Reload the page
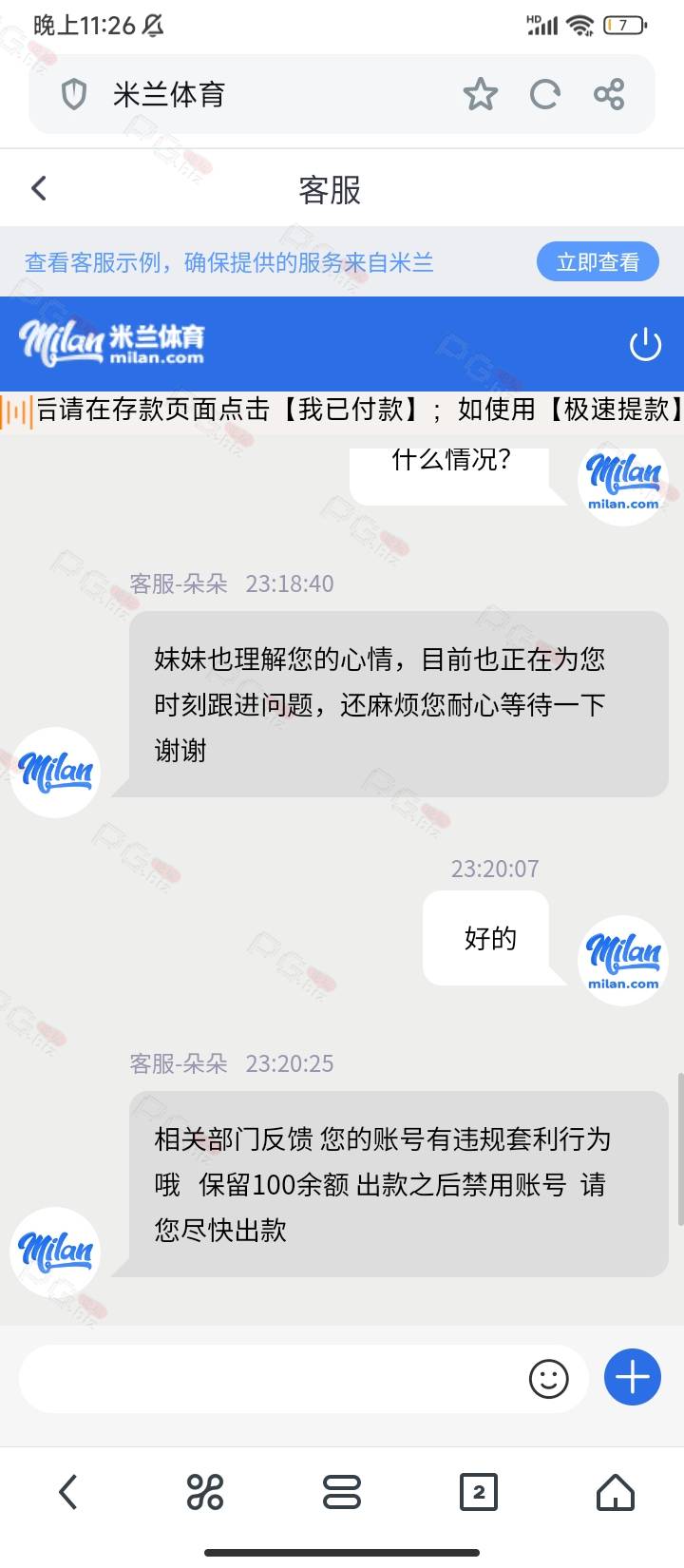The image size is (684, 1568). (544, 94)
